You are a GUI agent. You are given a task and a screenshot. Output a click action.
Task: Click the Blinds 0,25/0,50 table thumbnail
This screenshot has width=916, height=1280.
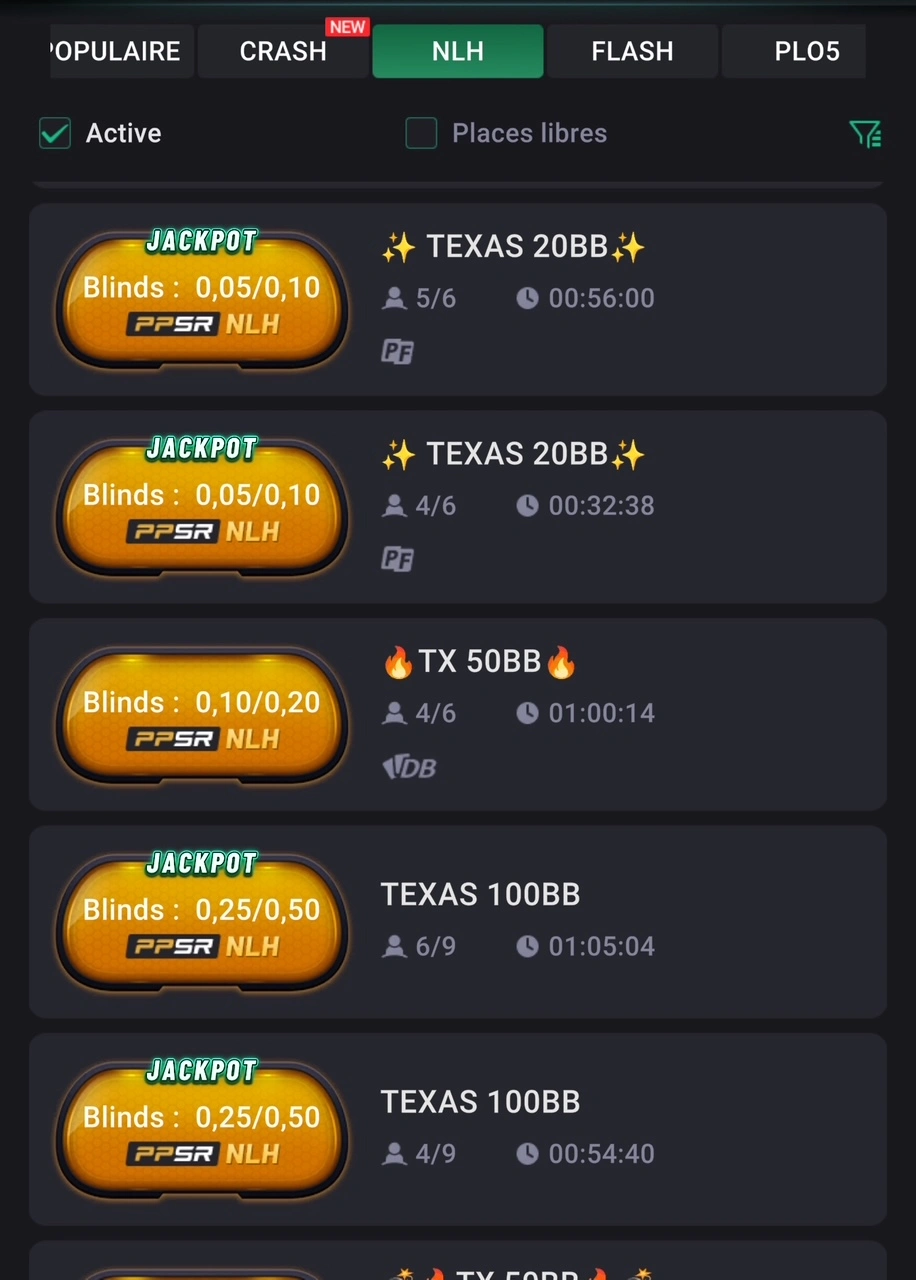coord(201,922)
